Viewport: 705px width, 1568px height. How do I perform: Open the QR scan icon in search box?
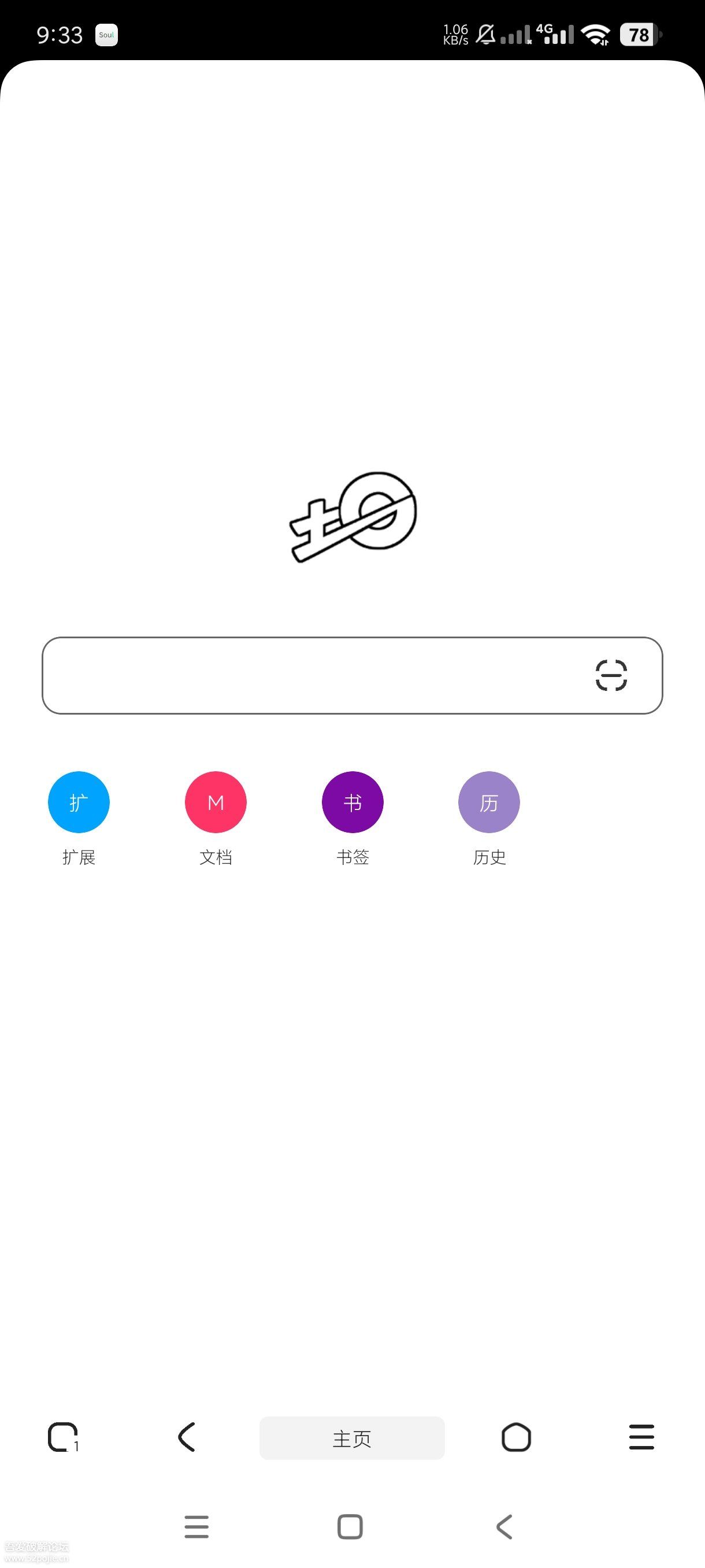[x=611, y=676]
